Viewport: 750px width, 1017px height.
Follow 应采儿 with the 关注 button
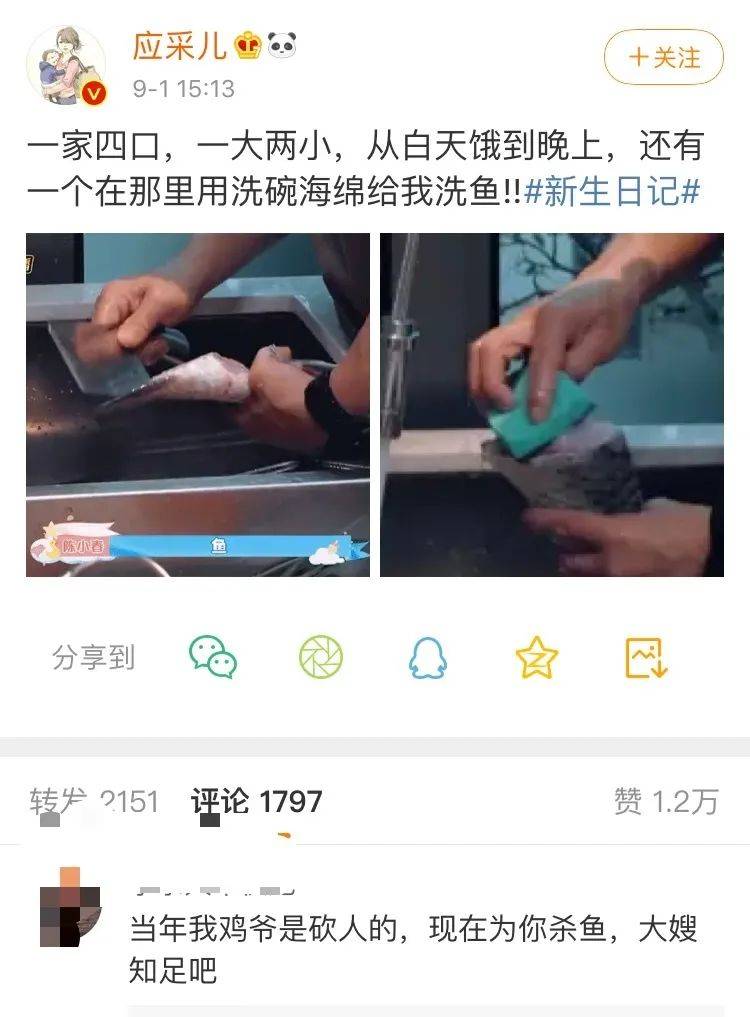pos(663,58)
